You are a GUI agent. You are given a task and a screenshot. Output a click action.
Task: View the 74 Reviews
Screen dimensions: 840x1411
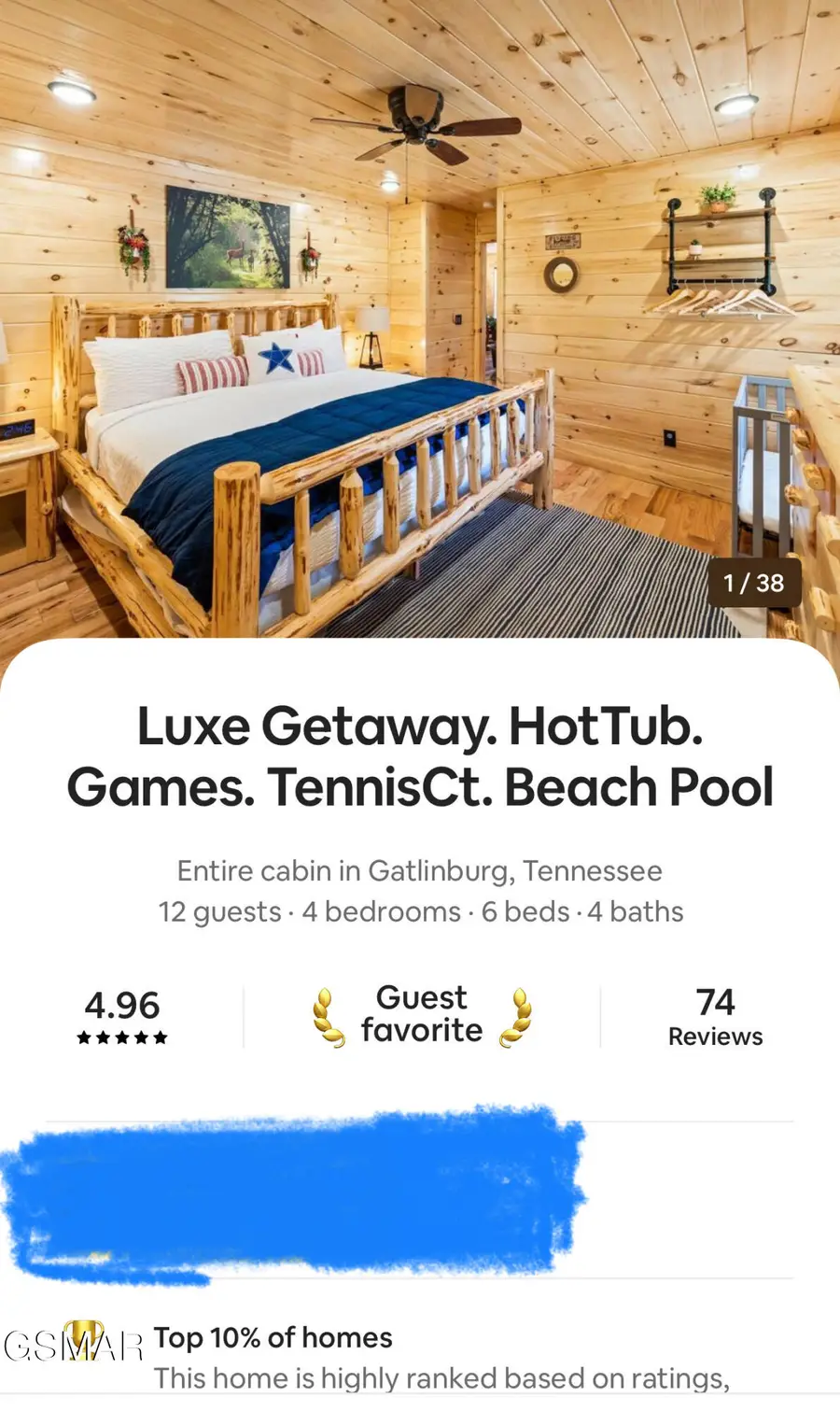tap(715, 1017)
